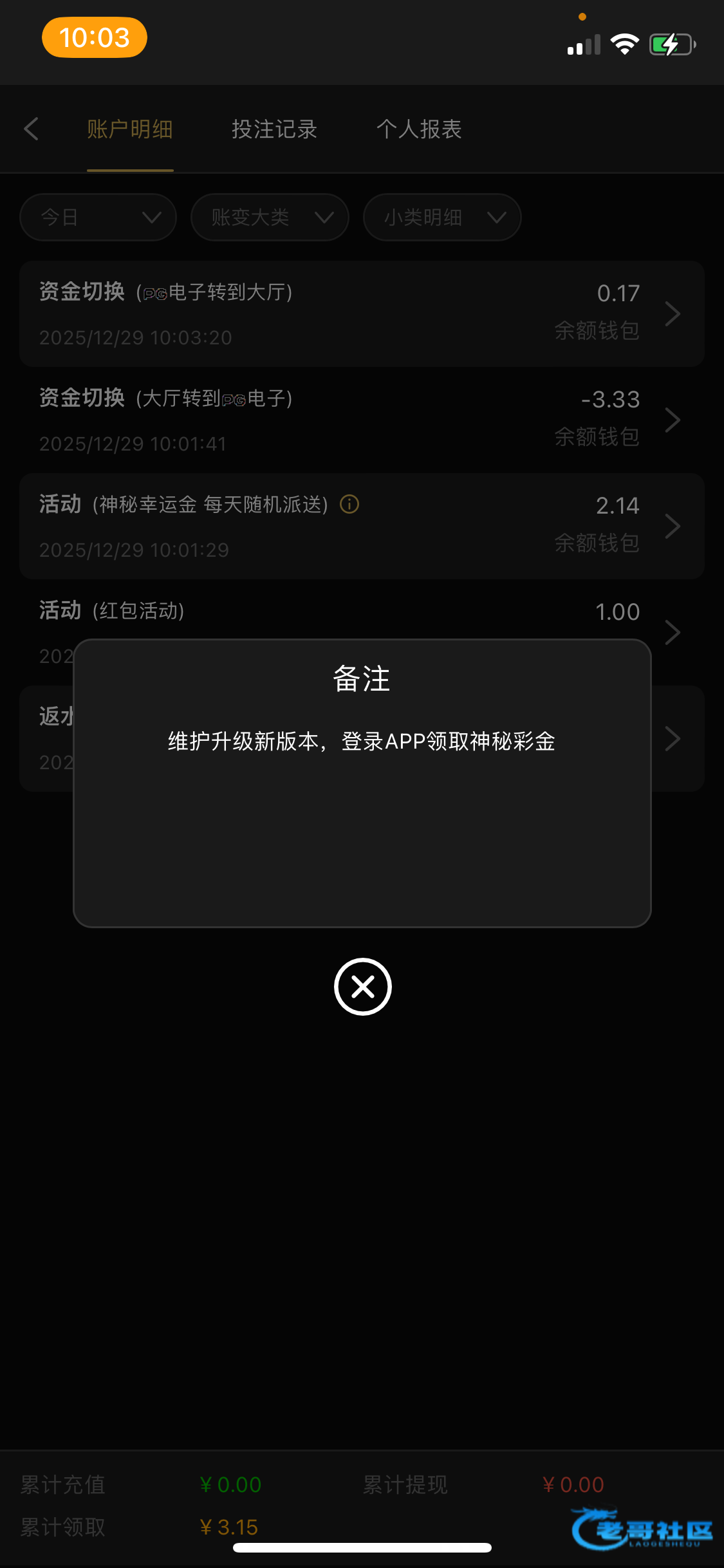Tap the info icon next to 神秘幸运金
The width and height of the screenshot is (724, 1568).
coord(349,504)
